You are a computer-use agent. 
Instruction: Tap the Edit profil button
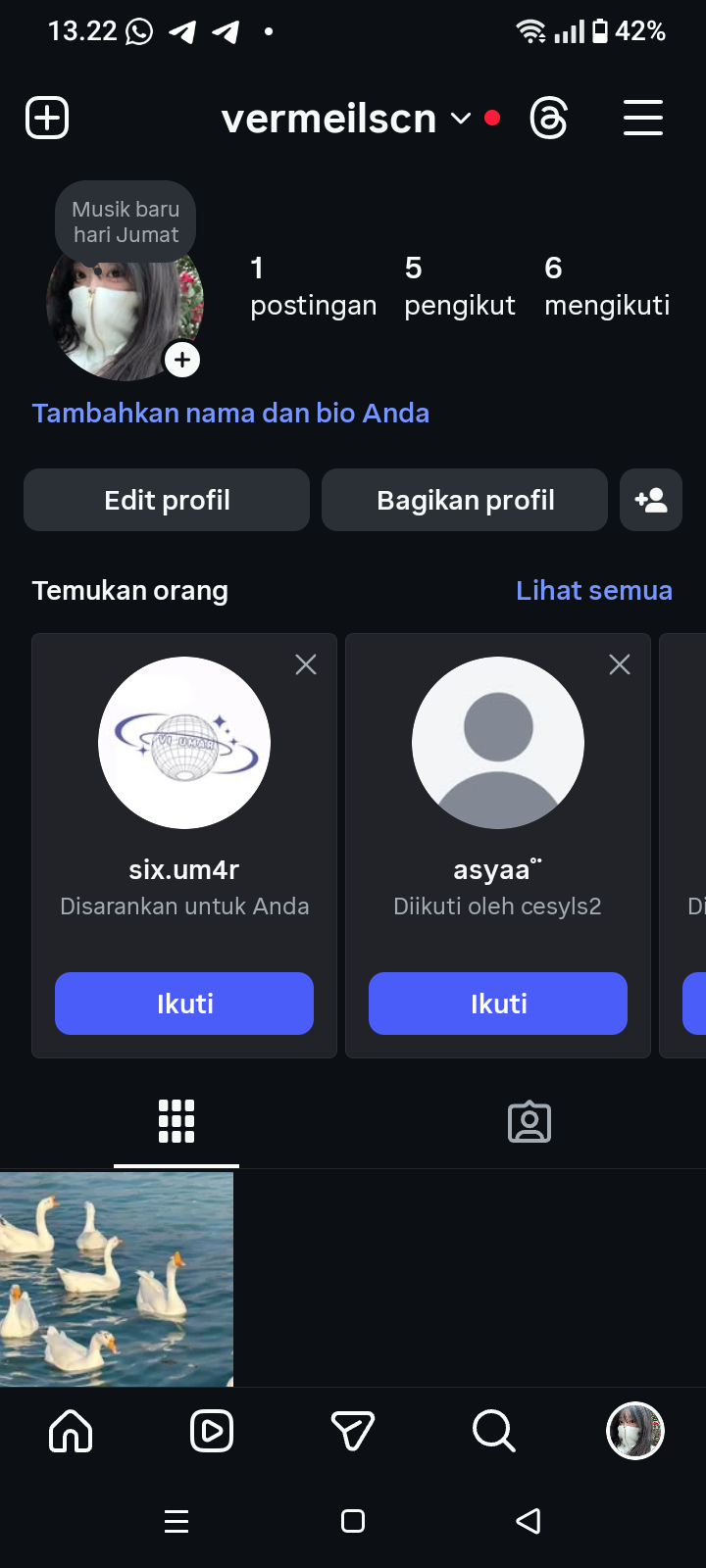(x=167, y=500)
